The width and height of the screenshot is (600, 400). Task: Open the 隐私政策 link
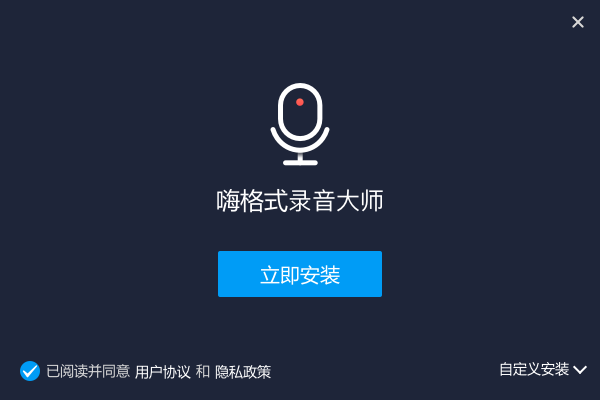243,372
